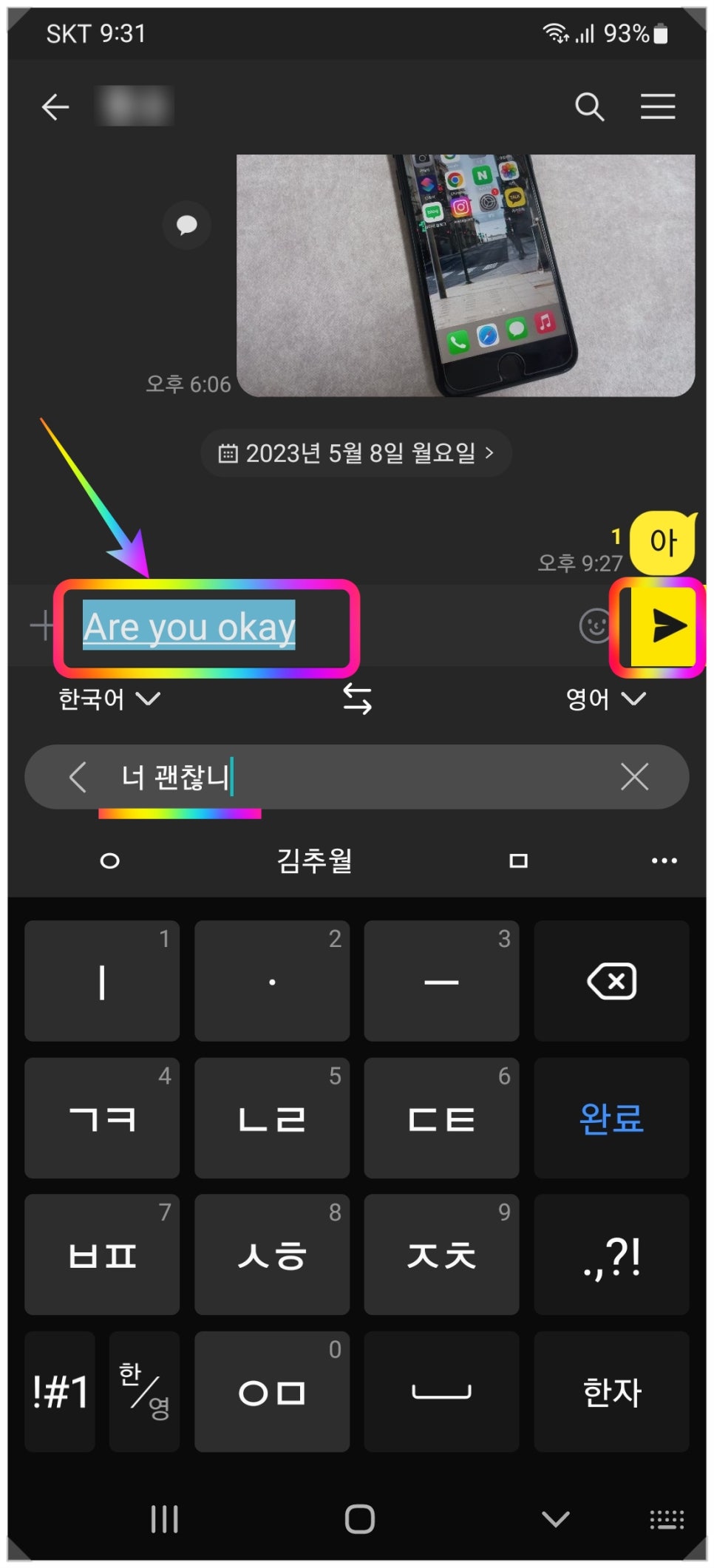714x1568 pixels.
Task: Tap the left chevron in the translation bar
Action: click(78, 777)
